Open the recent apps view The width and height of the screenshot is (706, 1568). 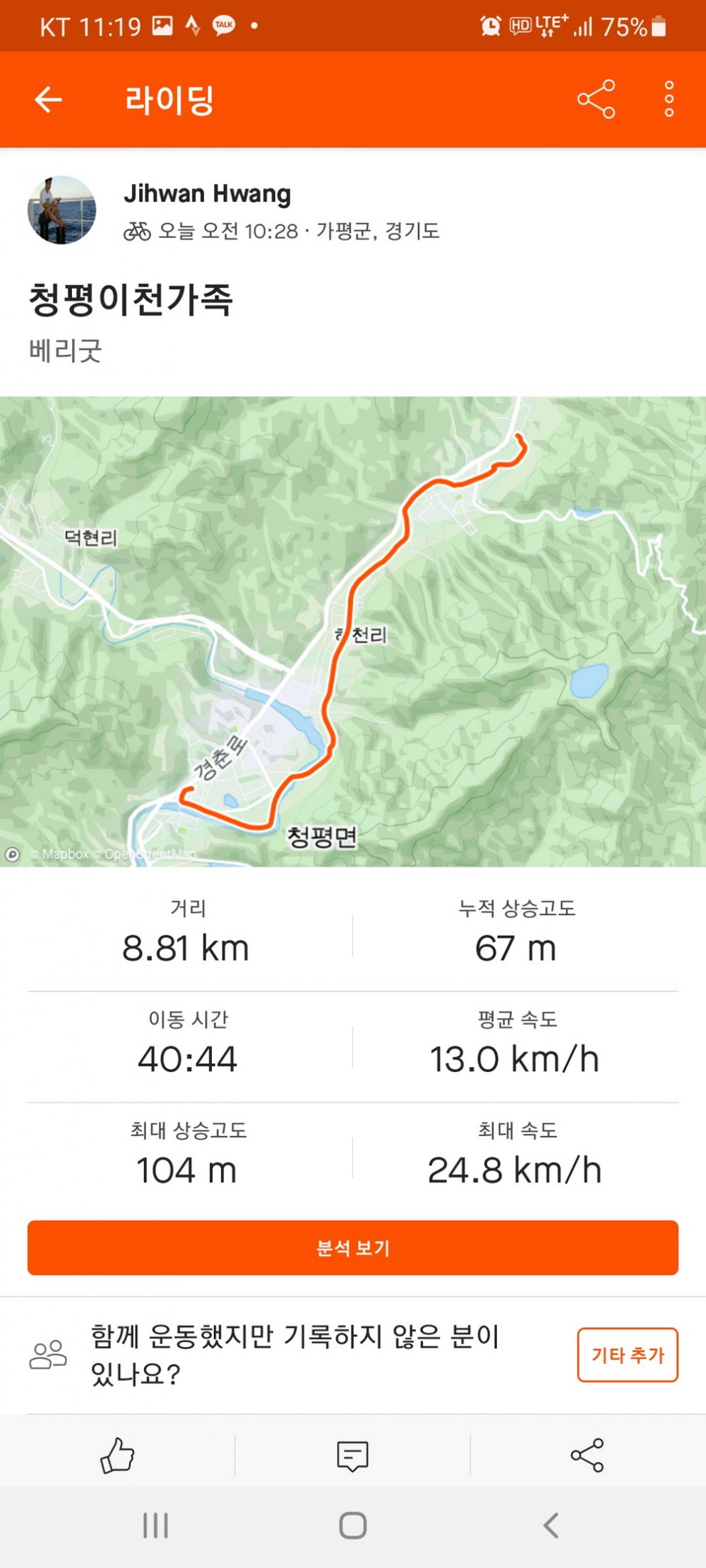(x=155, y=1526)
